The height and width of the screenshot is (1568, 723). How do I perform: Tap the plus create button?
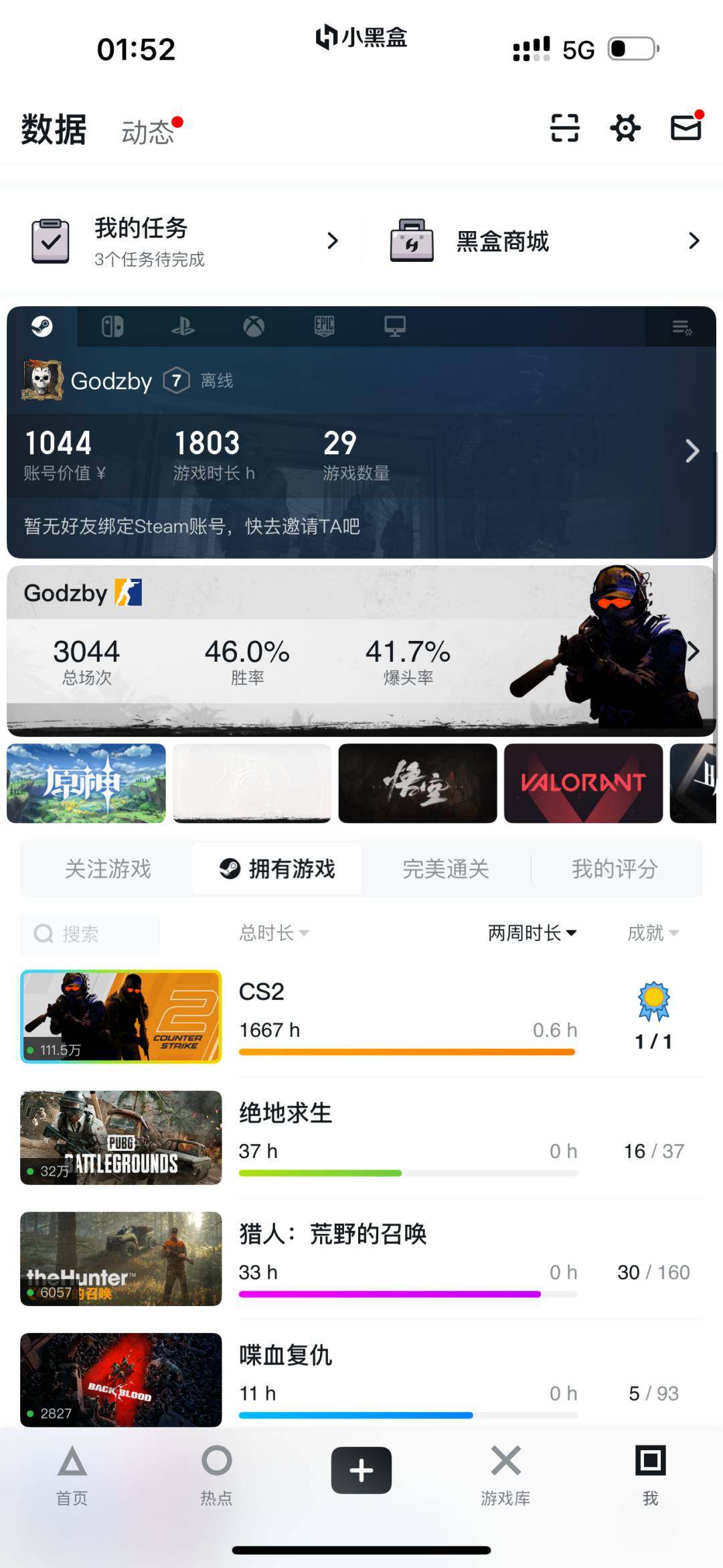tap(361, 1470)
